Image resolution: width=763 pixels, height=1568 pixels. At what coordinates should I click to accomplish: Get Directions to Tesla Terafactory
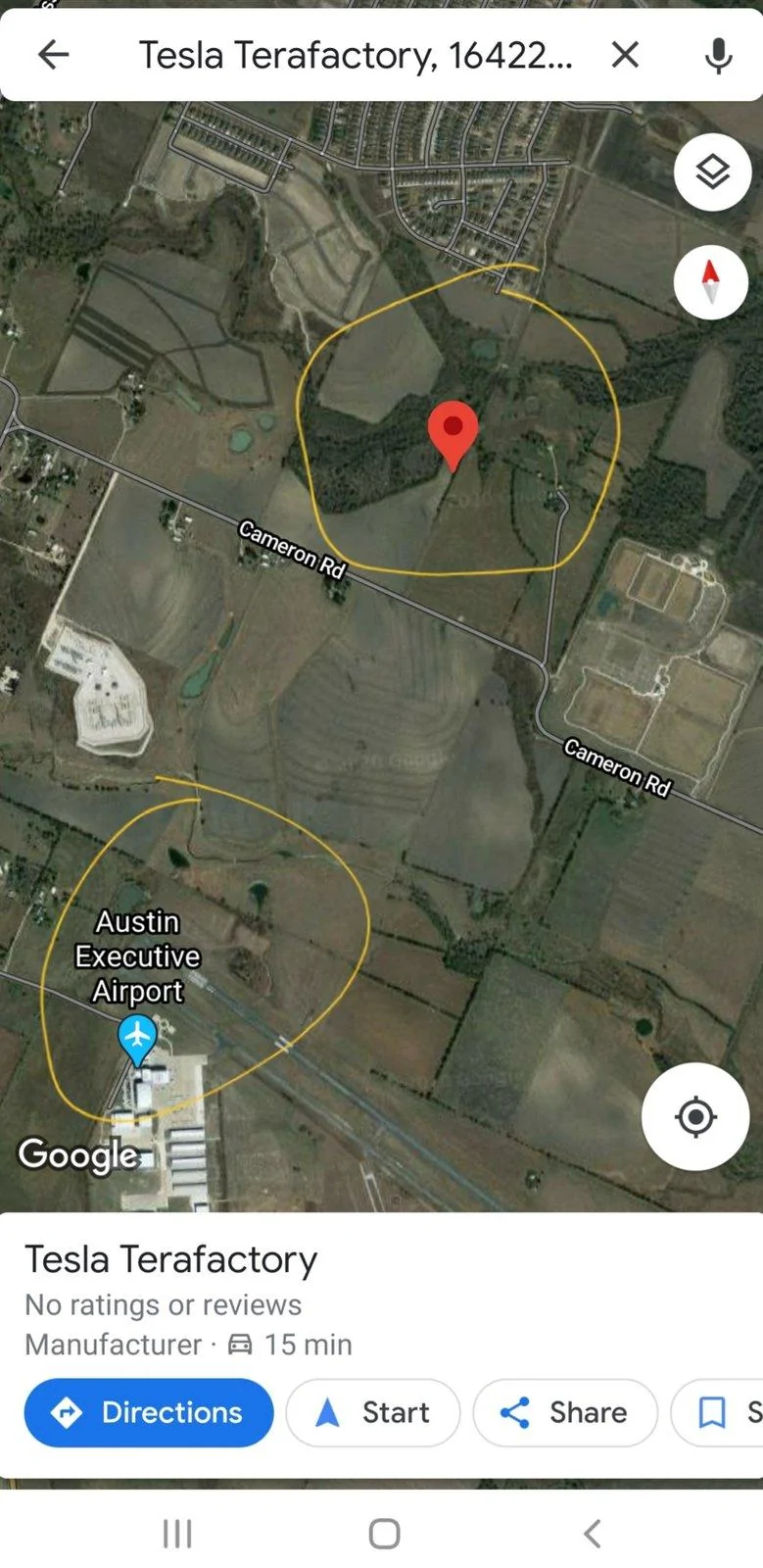(149, 1412)
